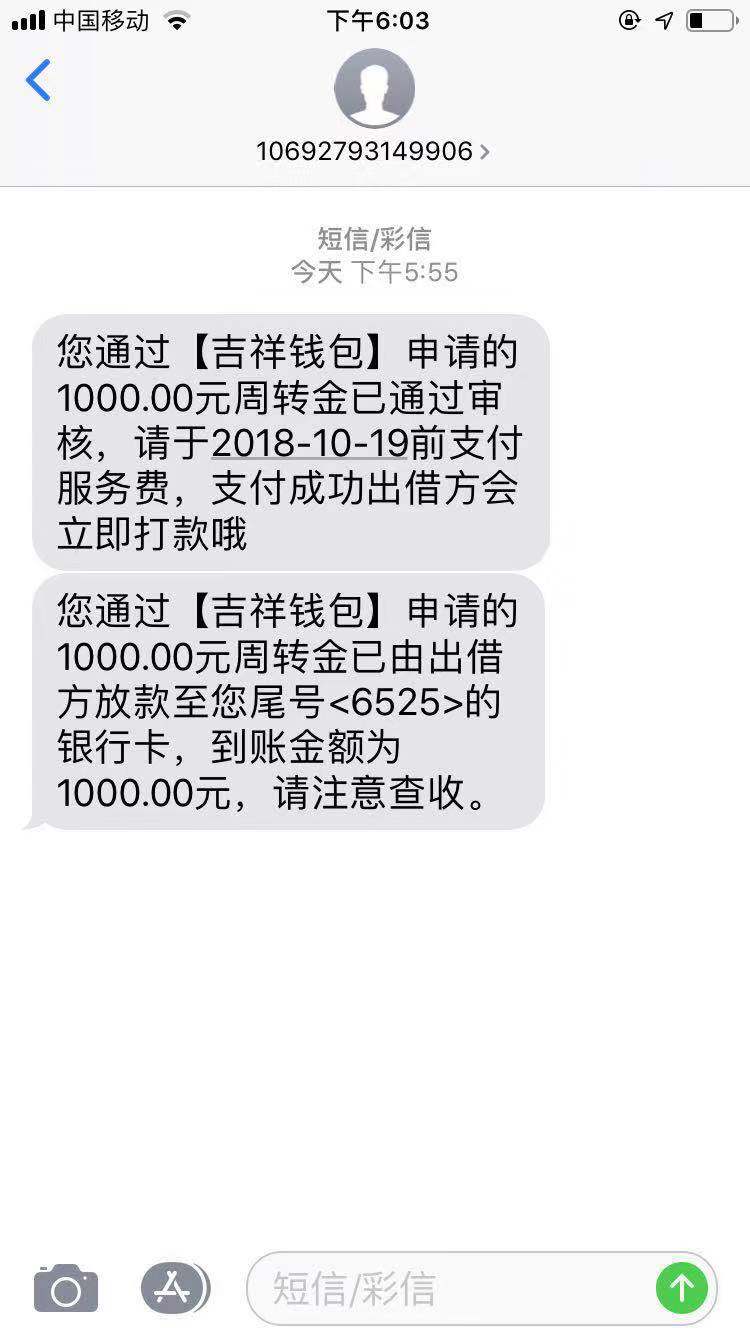Go back to the message list
This screenshot has width=750, height=1334.
click(x=38, y=81)
